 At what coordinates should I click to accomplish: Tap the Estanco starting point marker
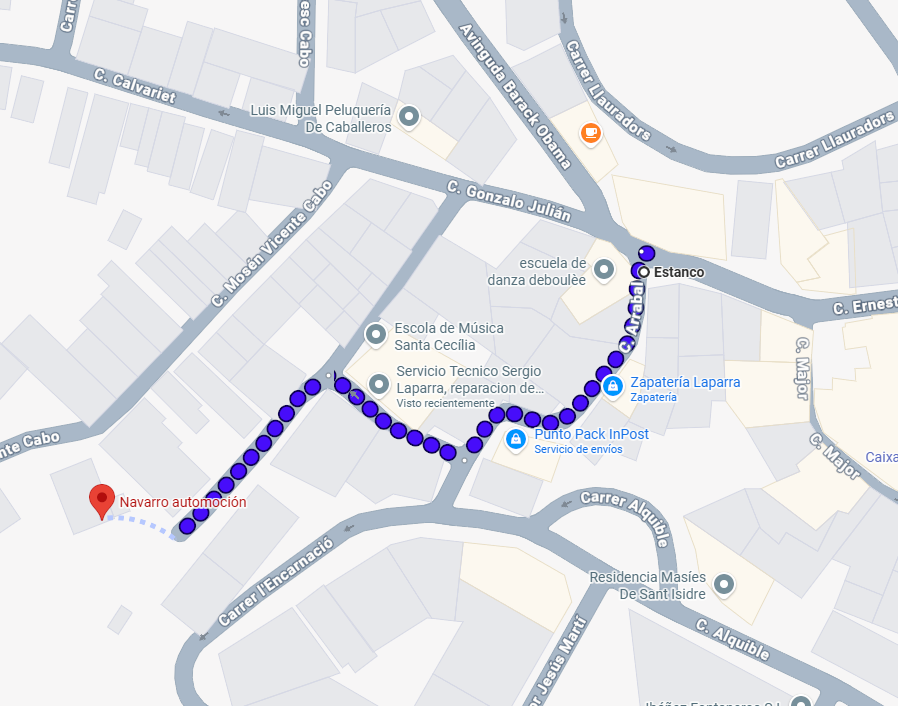point(645,272)
